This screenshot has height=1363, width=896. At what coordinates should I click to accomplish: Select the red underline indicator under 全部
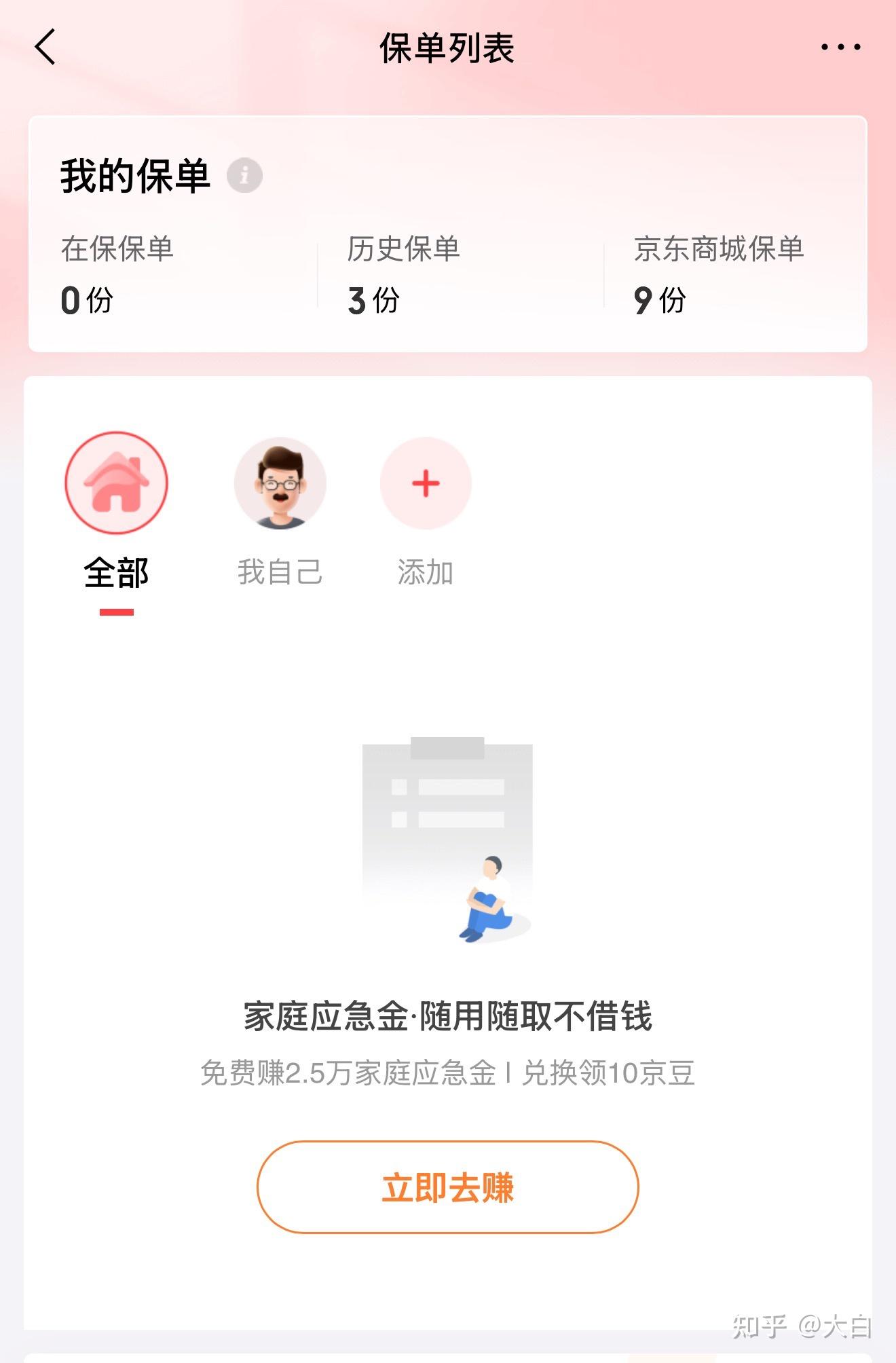[x=117, y=612]
